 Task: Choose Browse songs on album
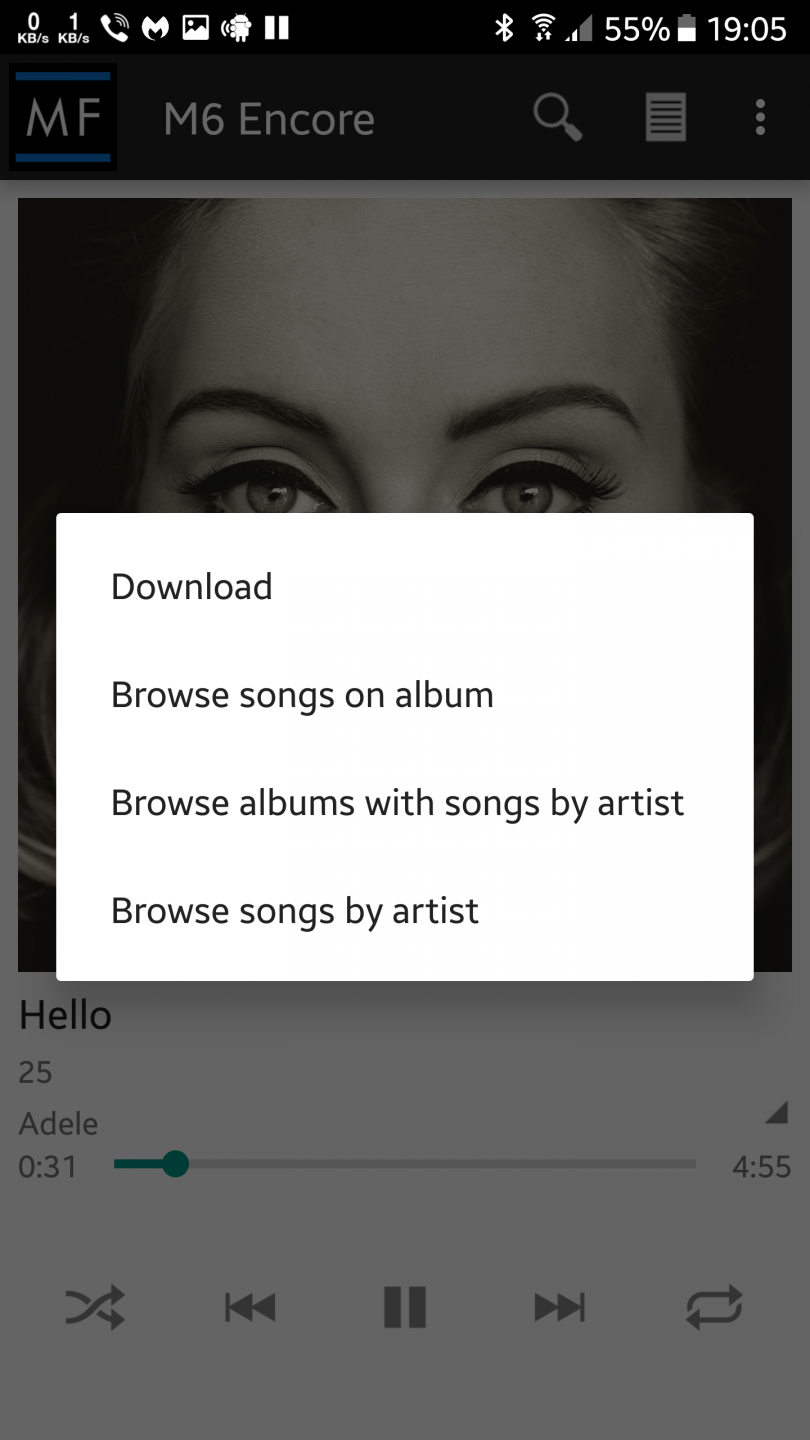pyautogui.click(x=302, y=695)
